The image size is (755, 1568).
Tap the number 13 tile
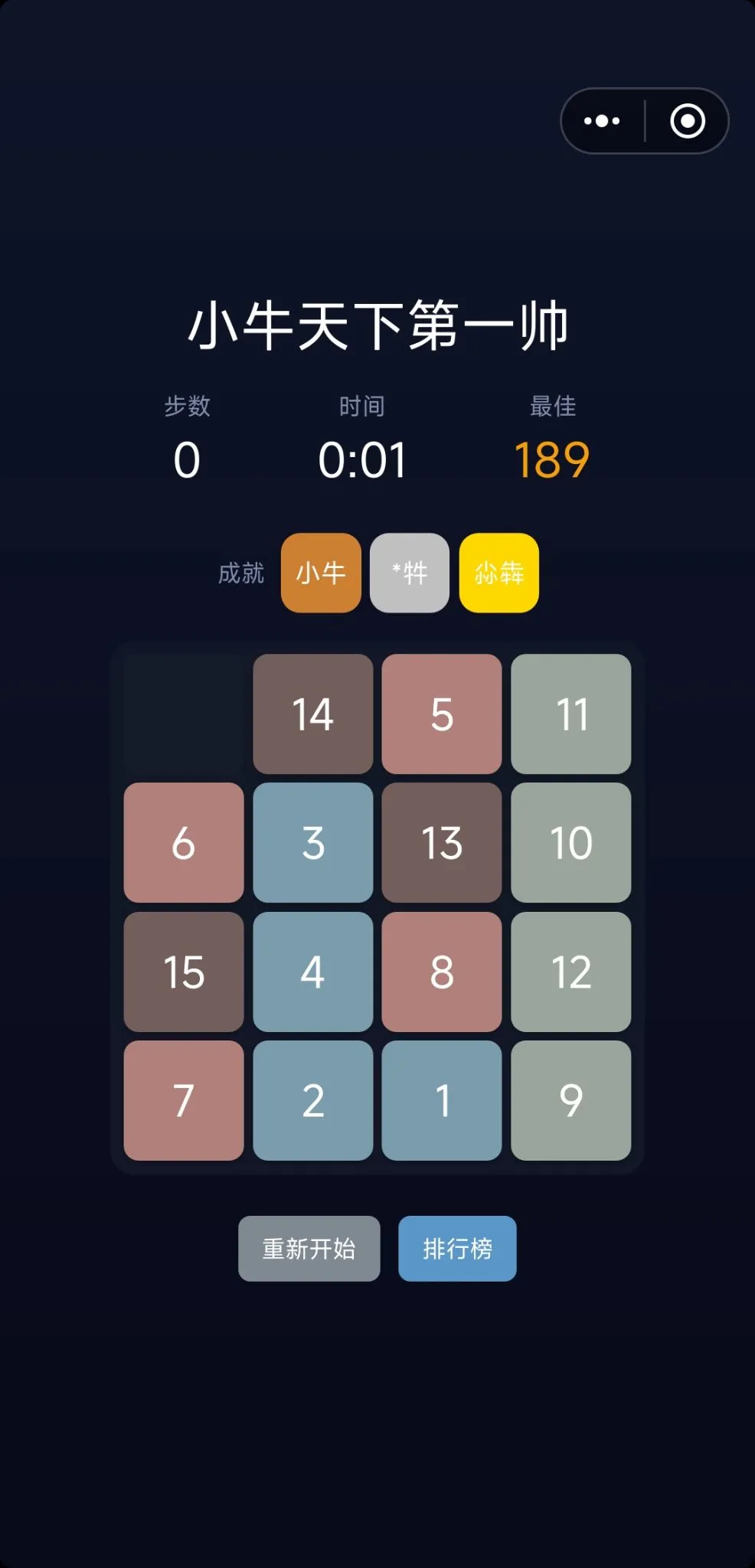[442, 842]
